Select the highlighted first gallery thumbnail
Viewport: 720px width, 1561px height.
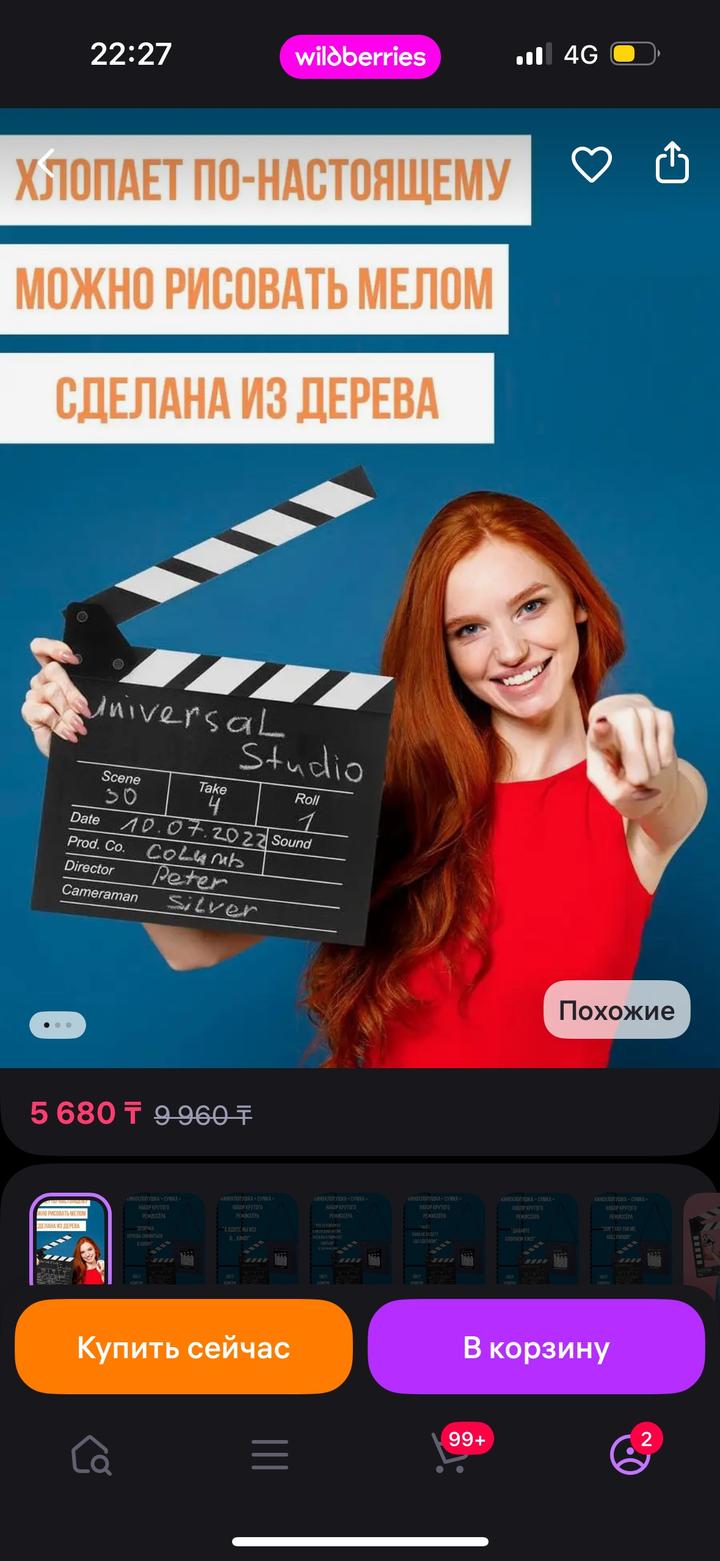(x=70, y=1240)
